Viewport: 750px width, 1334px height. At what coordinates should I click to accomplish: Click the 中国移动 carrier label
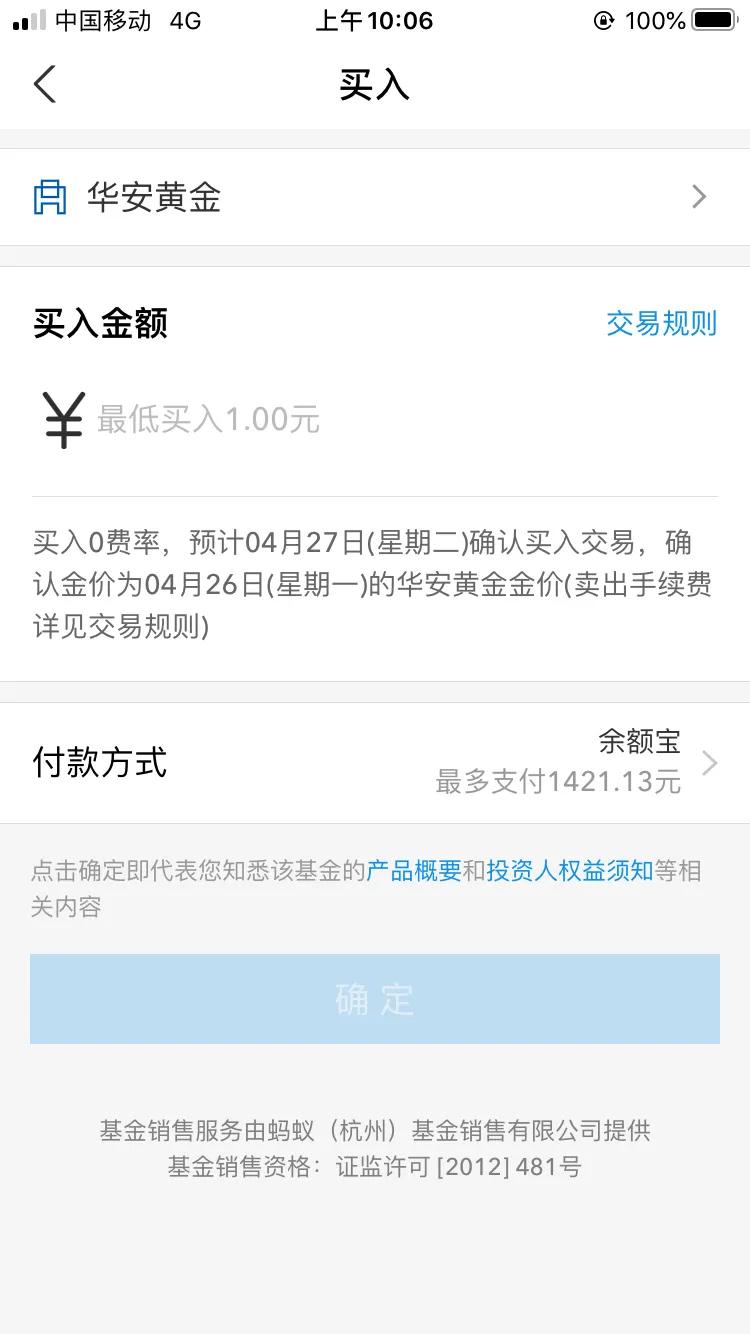click(95, 19)
